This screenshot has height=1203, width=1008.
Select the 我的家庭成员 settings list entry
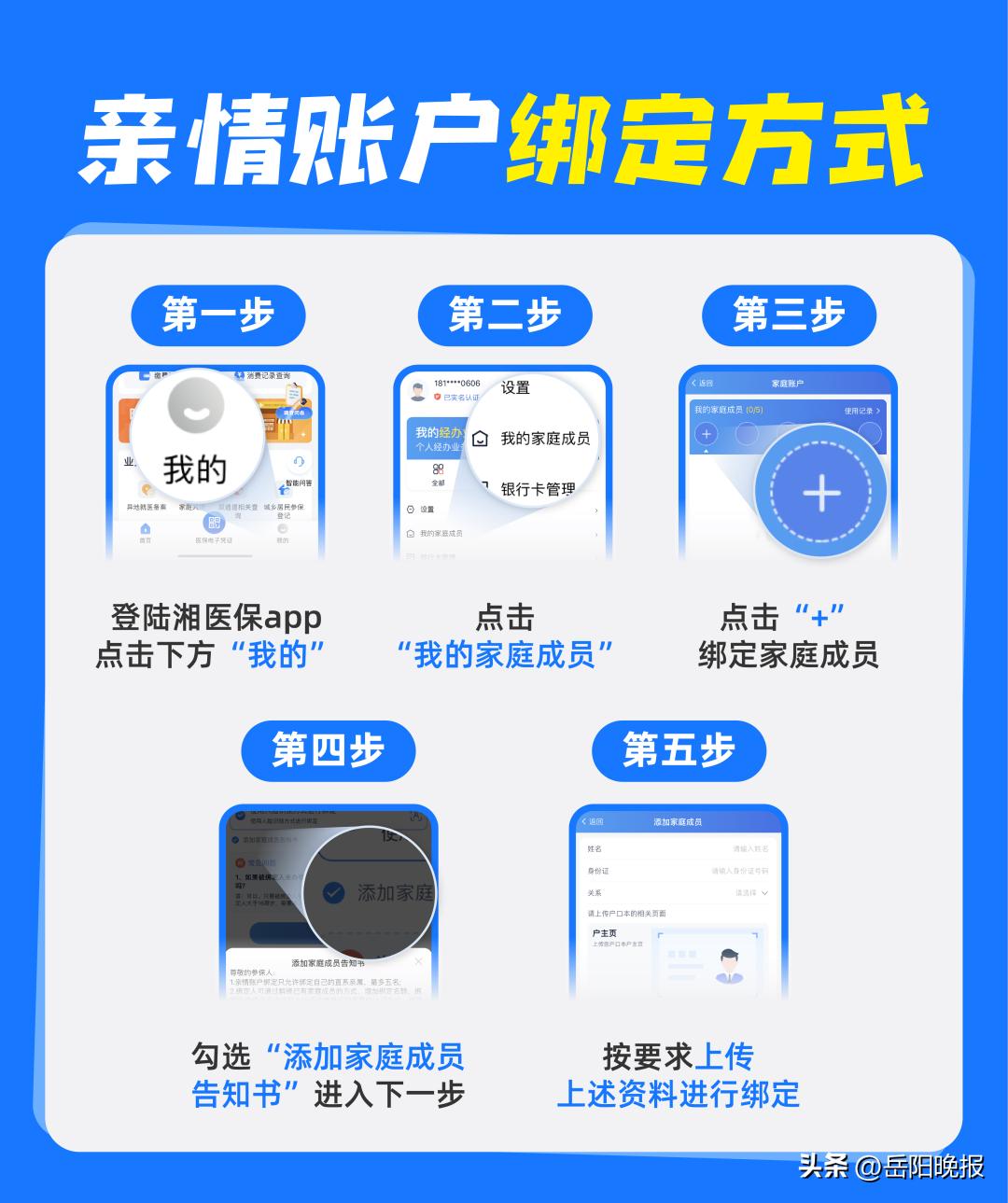tap(441, 533)
